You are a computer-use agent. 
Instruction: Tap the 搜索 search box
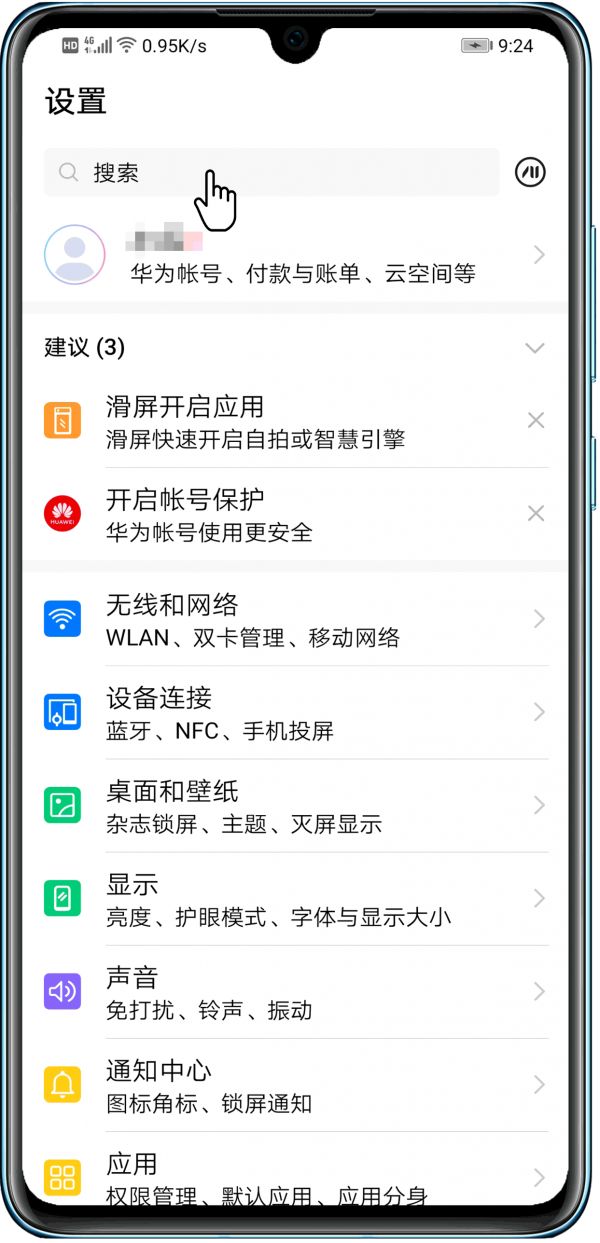coord(270,173)
